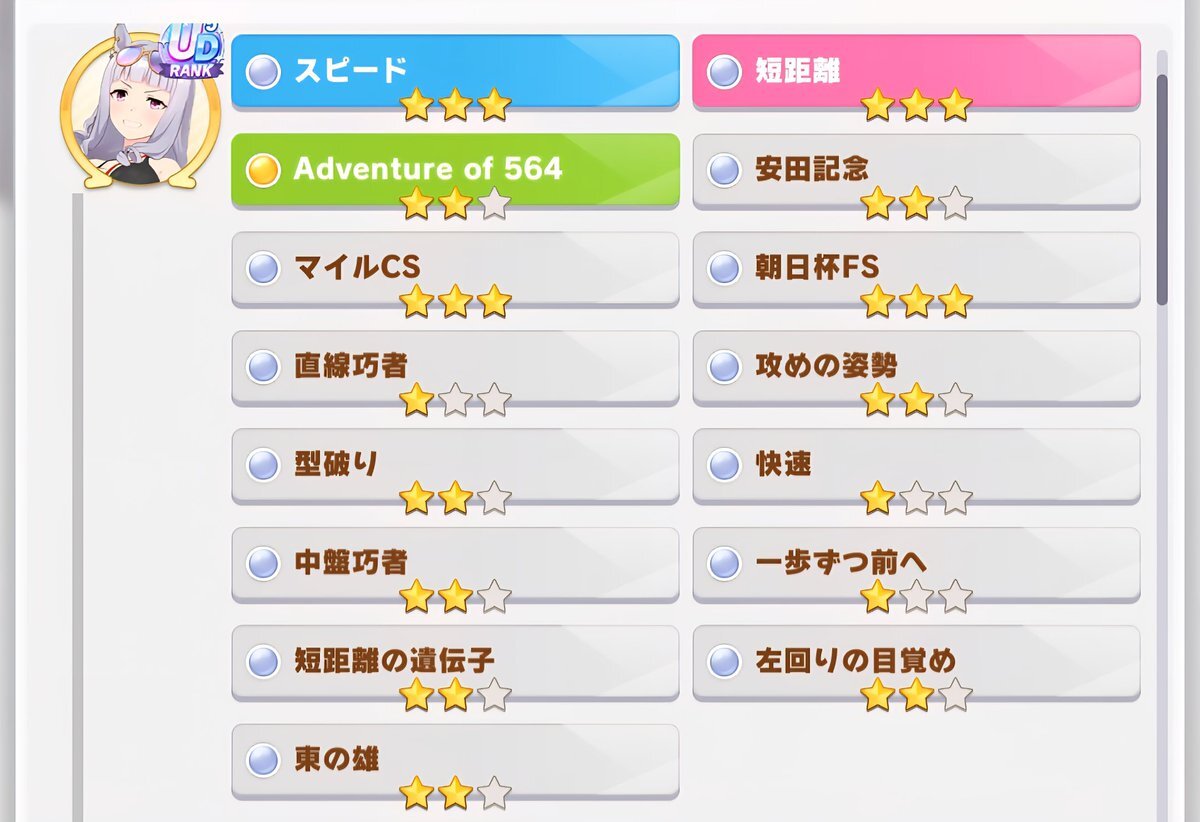Tap the Adventure of 564 factor
1200x822 pixels.
pyautogui.click(x=455, y=170)
